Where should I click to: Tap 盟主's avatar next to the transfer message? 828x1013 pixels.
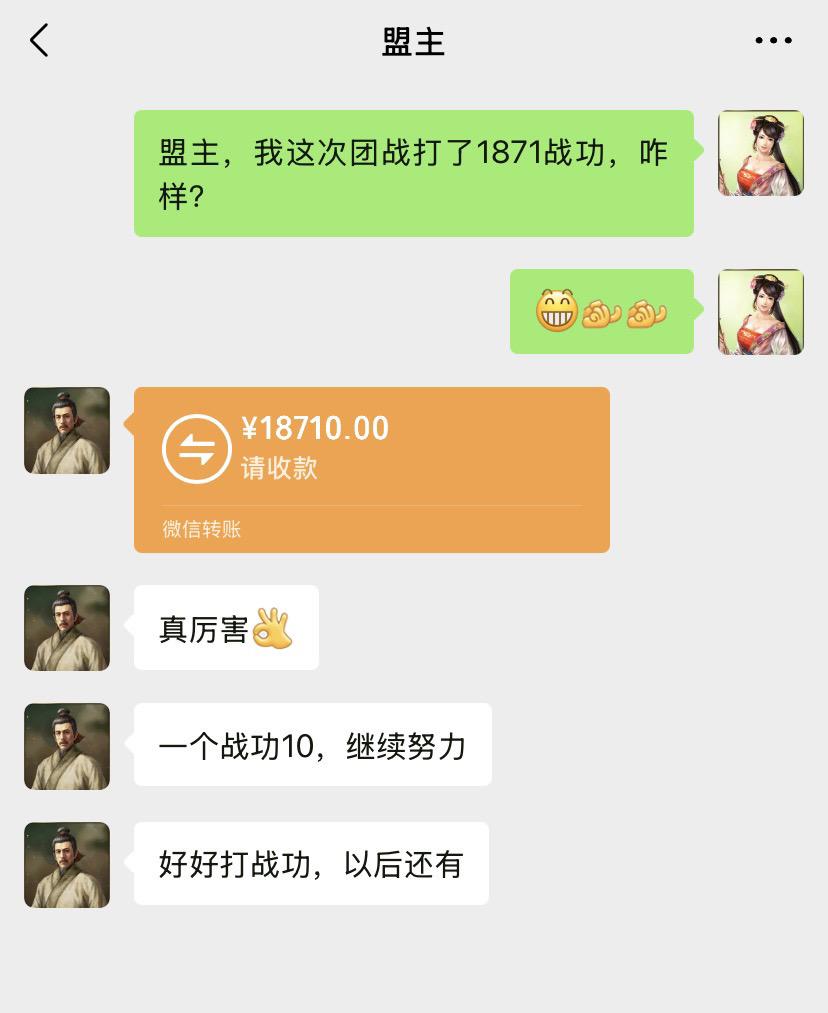pos(66,430)
